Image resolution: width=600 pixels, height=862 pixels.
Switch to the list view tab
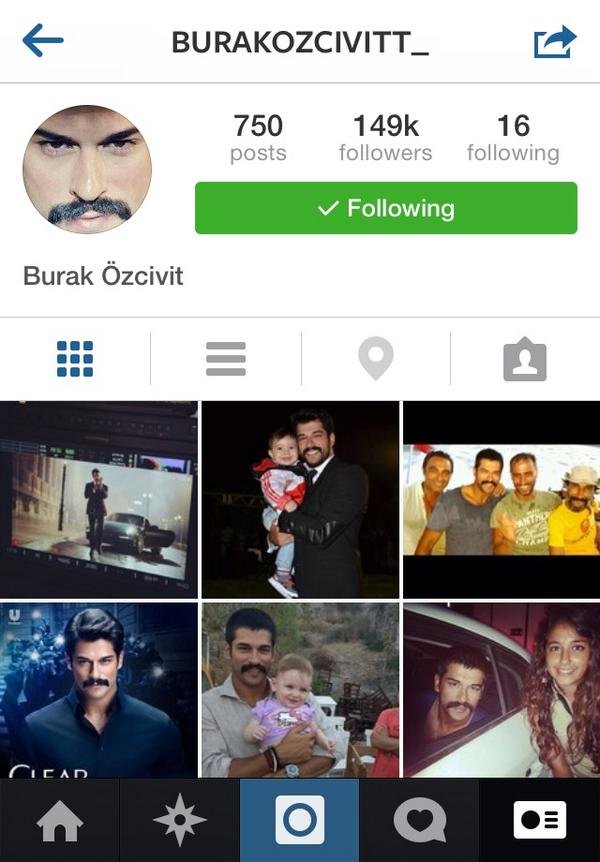pos(225,358)
